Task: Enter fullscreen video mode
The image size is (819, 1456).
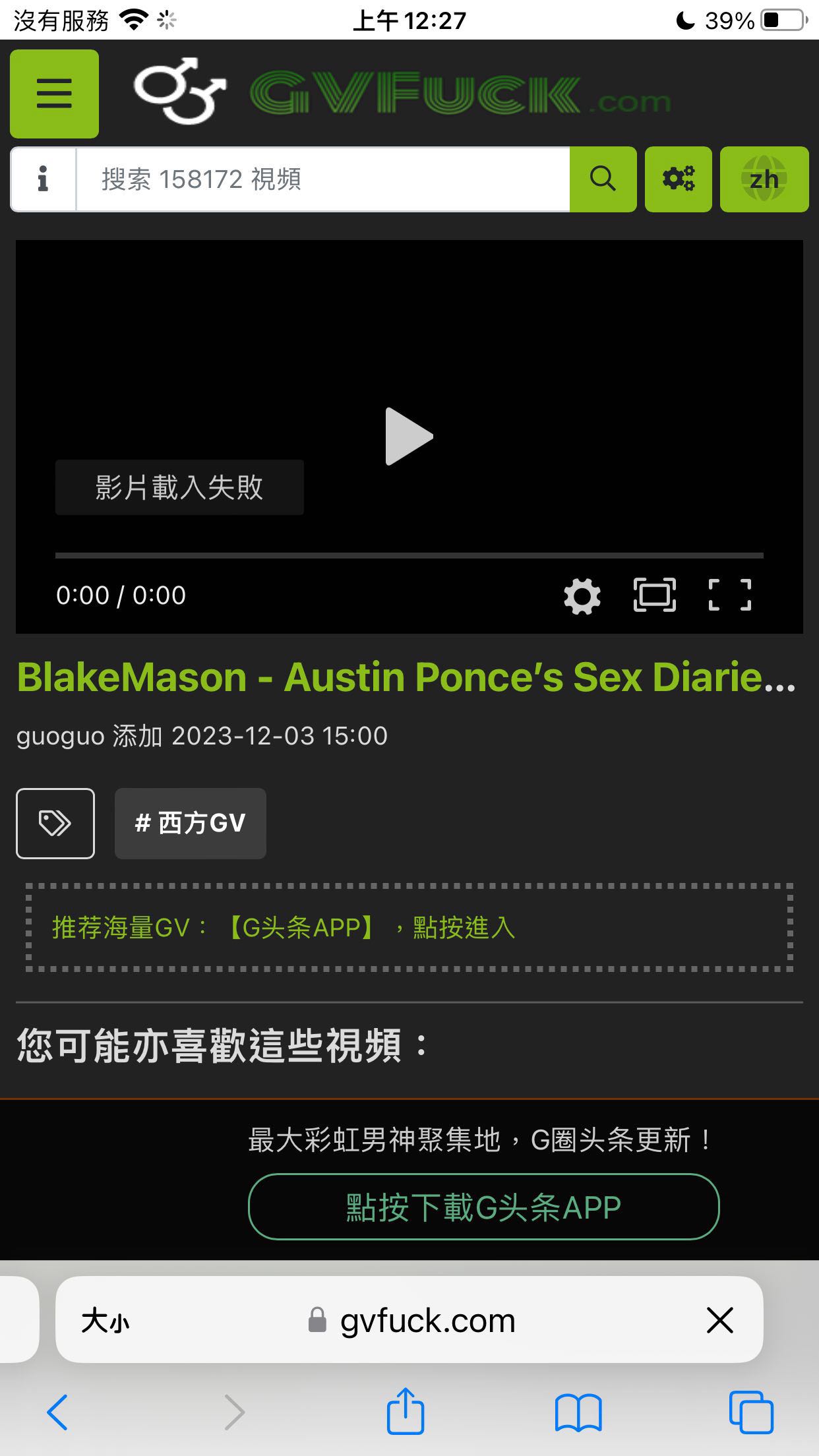Action: 729,595
